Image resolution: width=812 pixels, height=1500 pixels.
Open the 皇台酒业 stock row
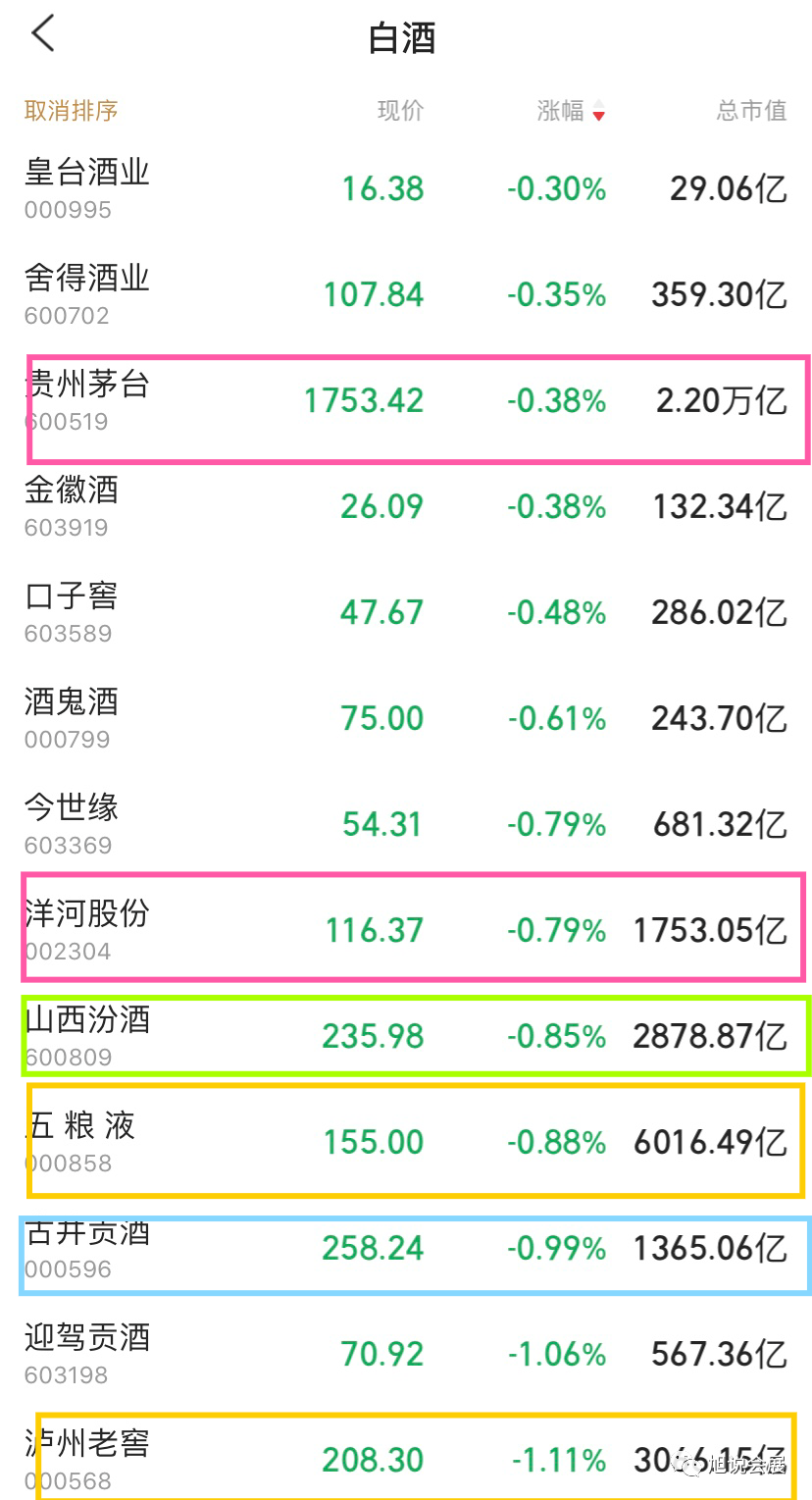tap(406, 188)
